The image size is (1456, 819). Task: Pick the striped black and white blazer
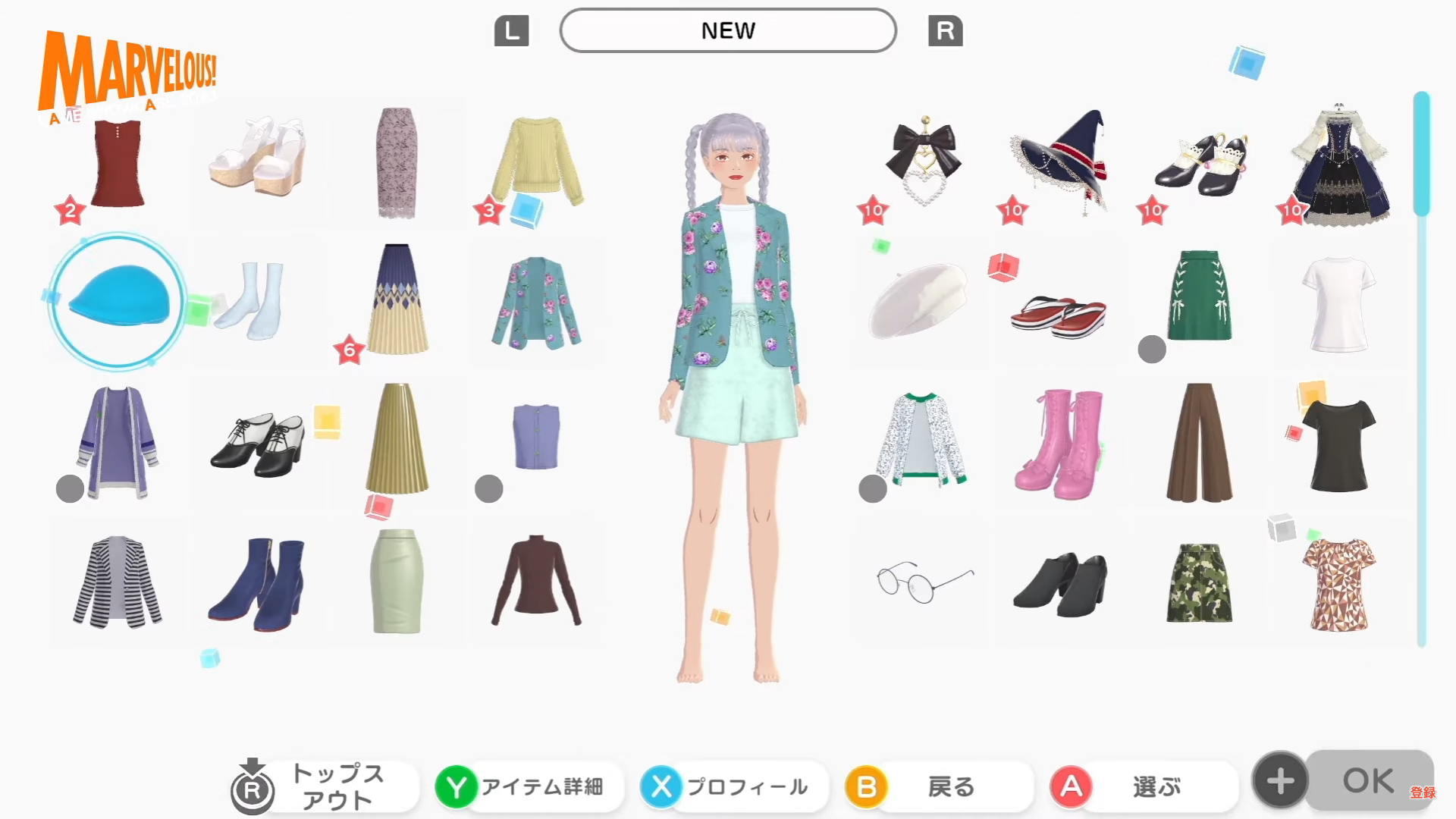pos(118,582)
